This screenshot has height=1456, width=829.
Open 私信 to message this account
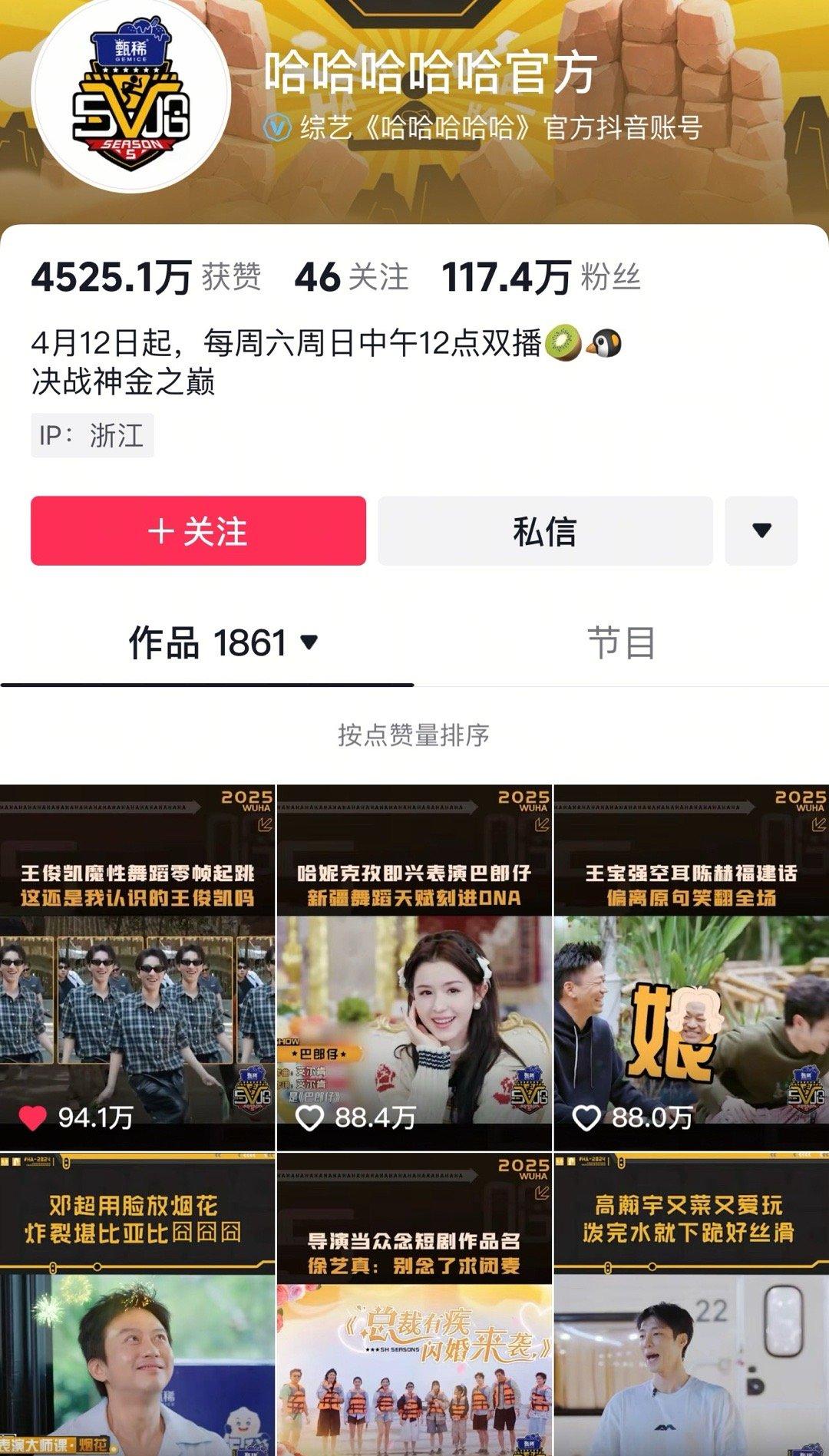(x=545, y=530)
